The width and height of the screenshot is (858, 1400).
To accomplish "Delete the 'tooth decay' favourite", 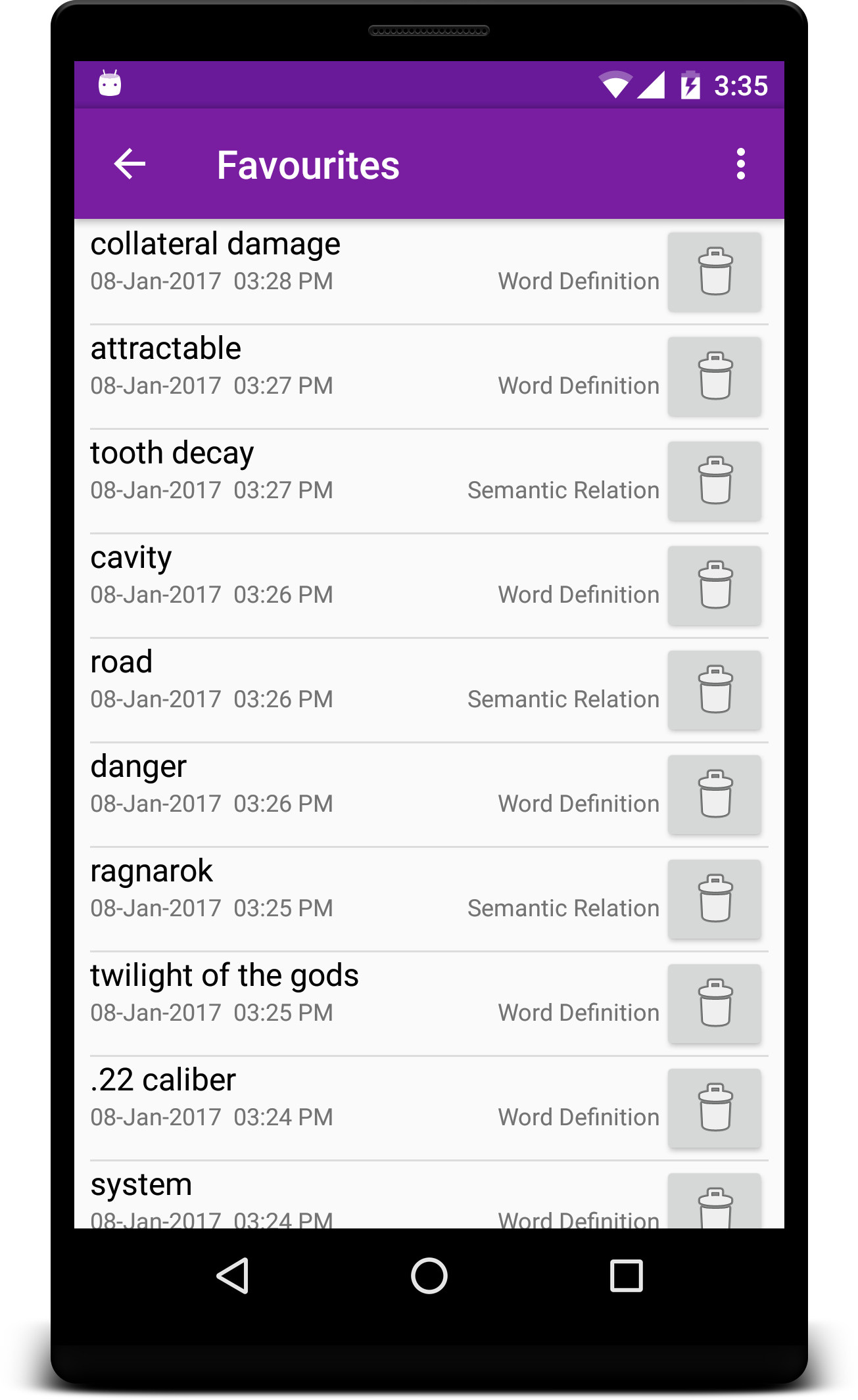I will tap(715, 480).
